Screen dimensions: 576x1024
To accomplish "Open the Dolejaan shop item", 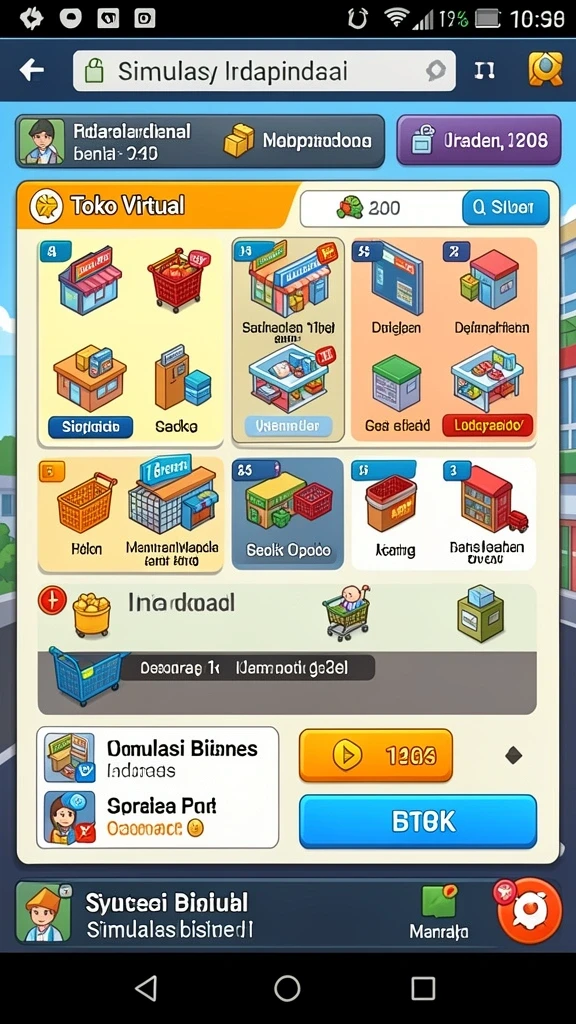I will pyautogui.click(x=396, y=287).
